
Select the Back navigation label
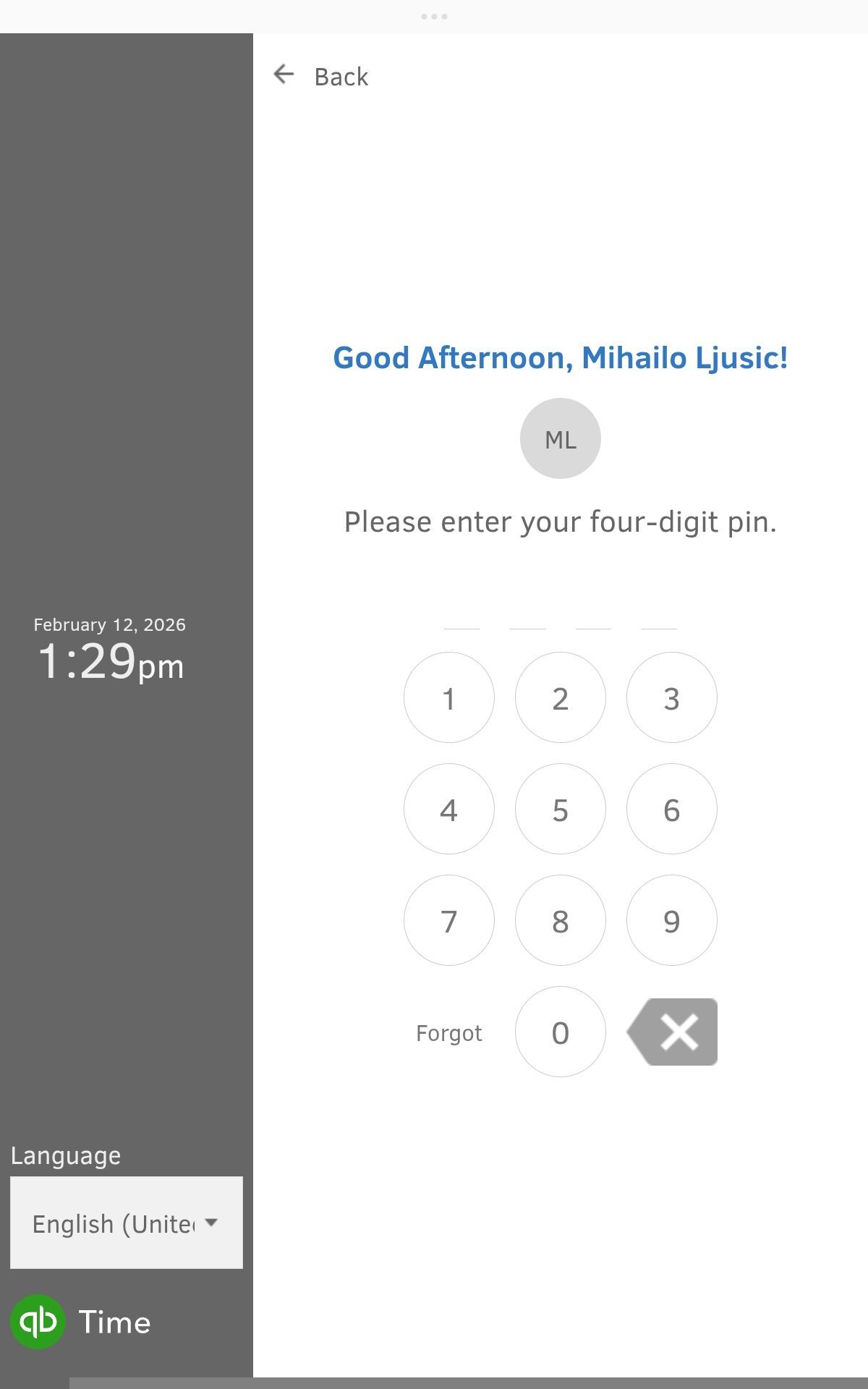[x=341, y=76]
